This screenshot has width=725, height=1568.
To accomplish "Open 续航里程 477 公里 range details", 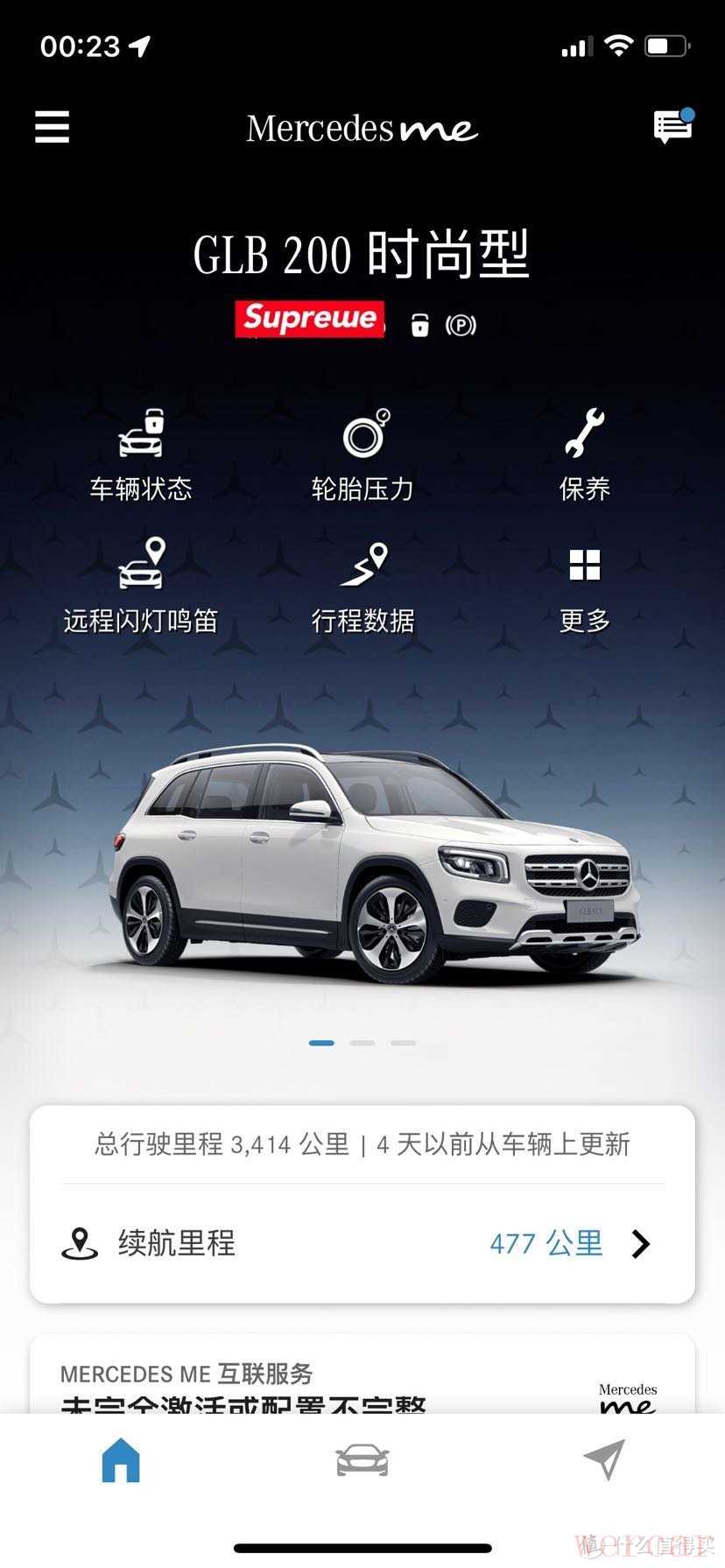I will coord(362,1243).
